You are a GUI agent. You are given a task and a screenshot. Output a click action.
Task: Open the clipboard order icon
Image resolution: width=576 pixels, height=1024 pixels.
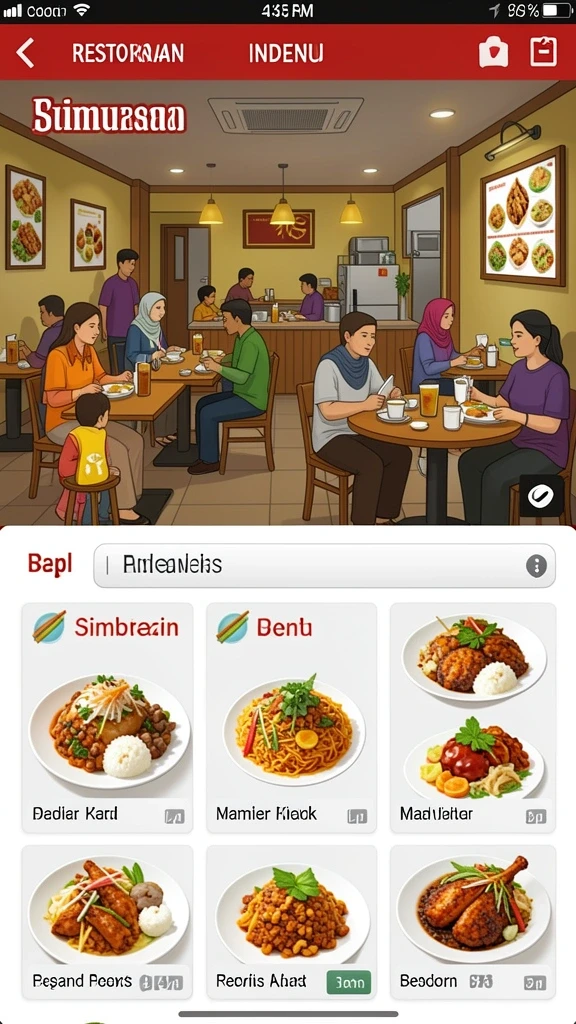pos(543,52)
